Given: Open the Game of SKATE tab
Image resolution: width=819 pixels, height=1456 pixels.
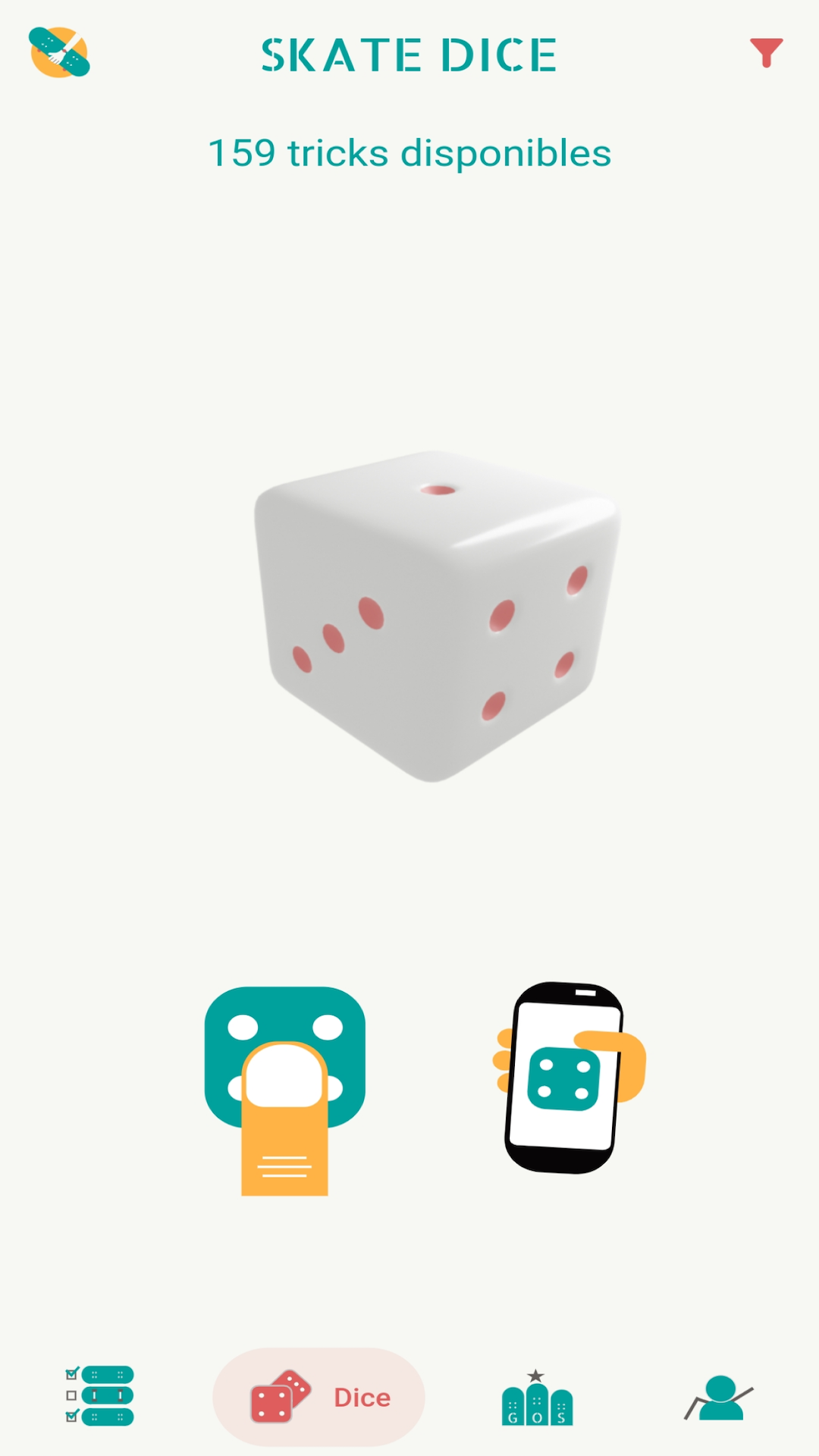Looking at the screenshot, I should coord(537,1398).
